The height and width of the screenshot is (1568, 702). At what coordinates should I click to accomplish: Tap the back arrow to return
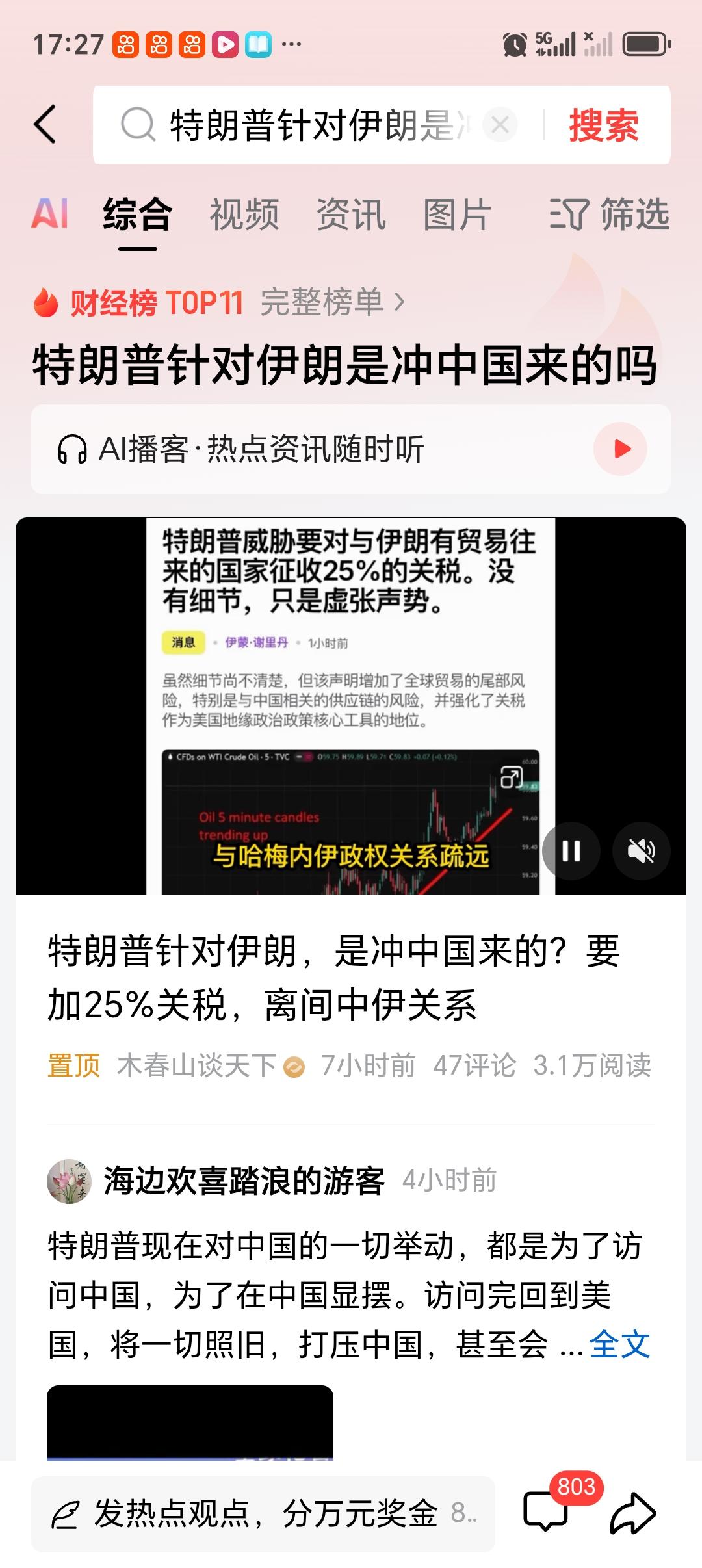click(x=45, y=124)
